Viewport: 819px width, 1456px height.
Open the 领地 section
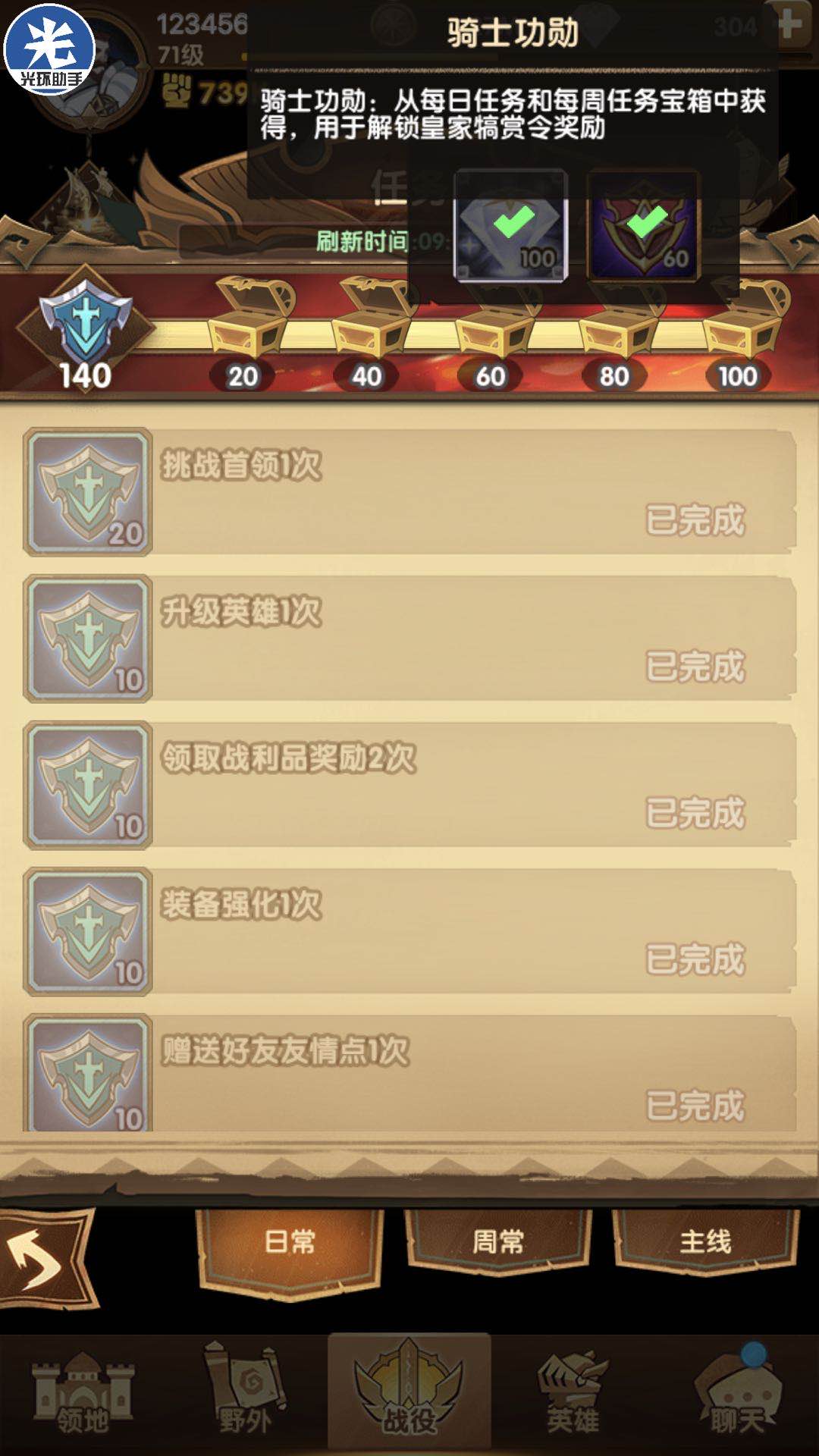tap(82, 1395)
